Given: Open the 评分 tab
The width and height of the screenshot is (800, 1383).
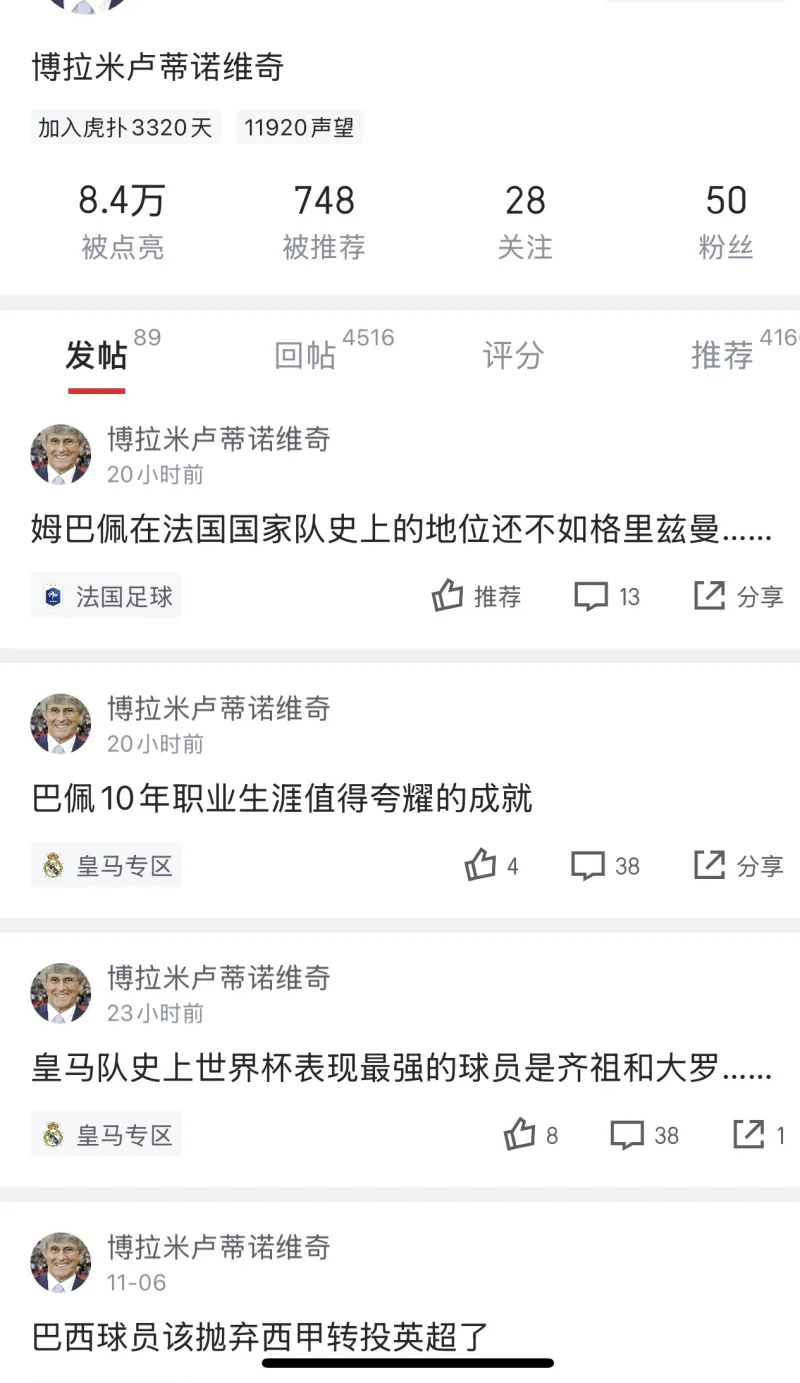Looking at the screenshot, I should pyautogui.click(x=513, y=355).
